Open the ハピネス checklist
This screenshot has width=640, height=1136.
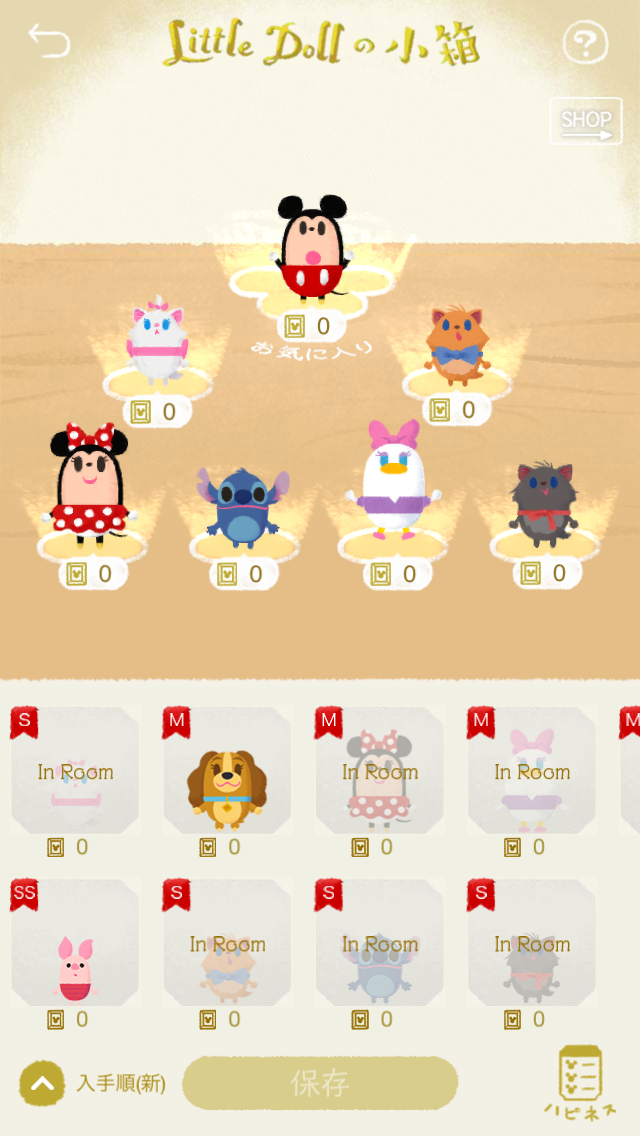[x=580, y=1080]
